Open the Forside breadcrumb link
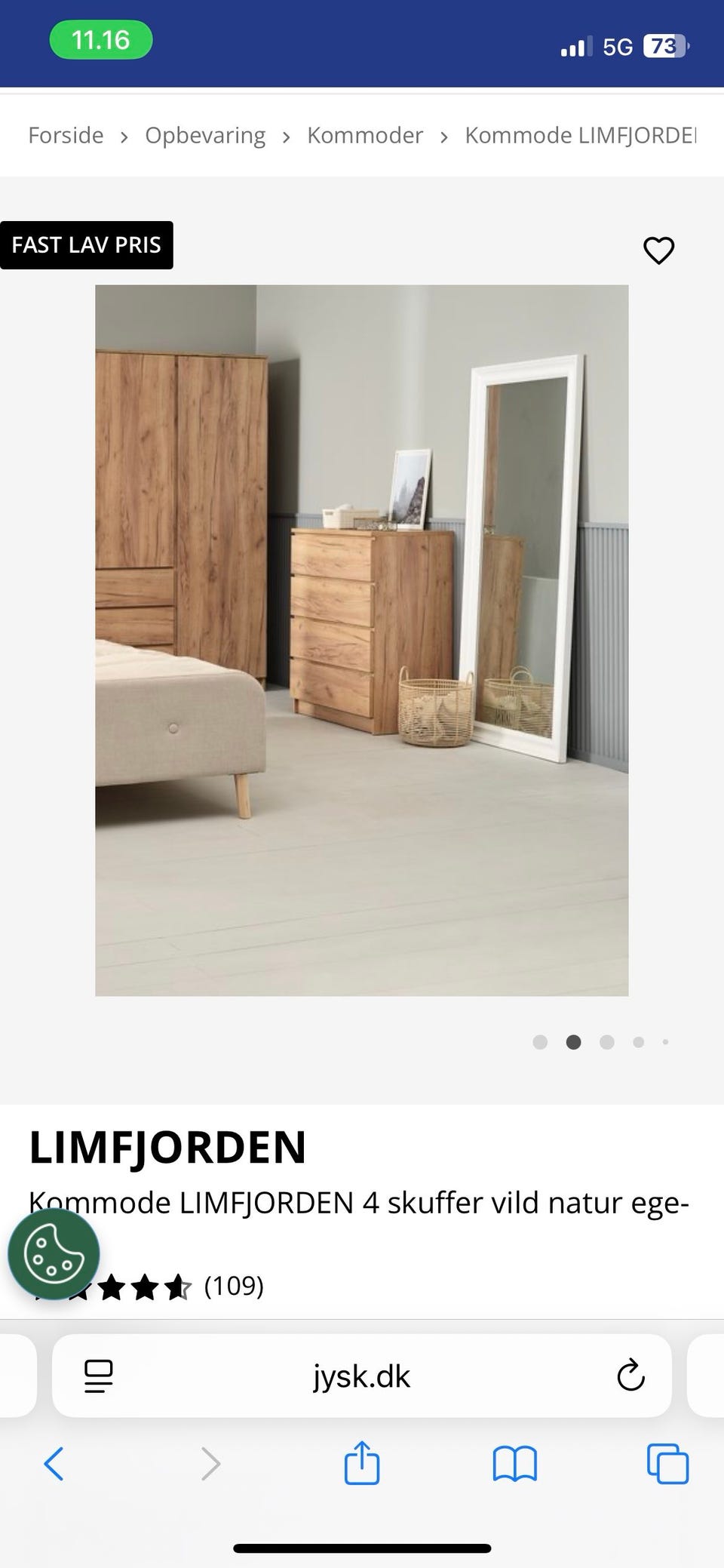Viewport: 724px width, 1568px height. click(x=66, y=135)
